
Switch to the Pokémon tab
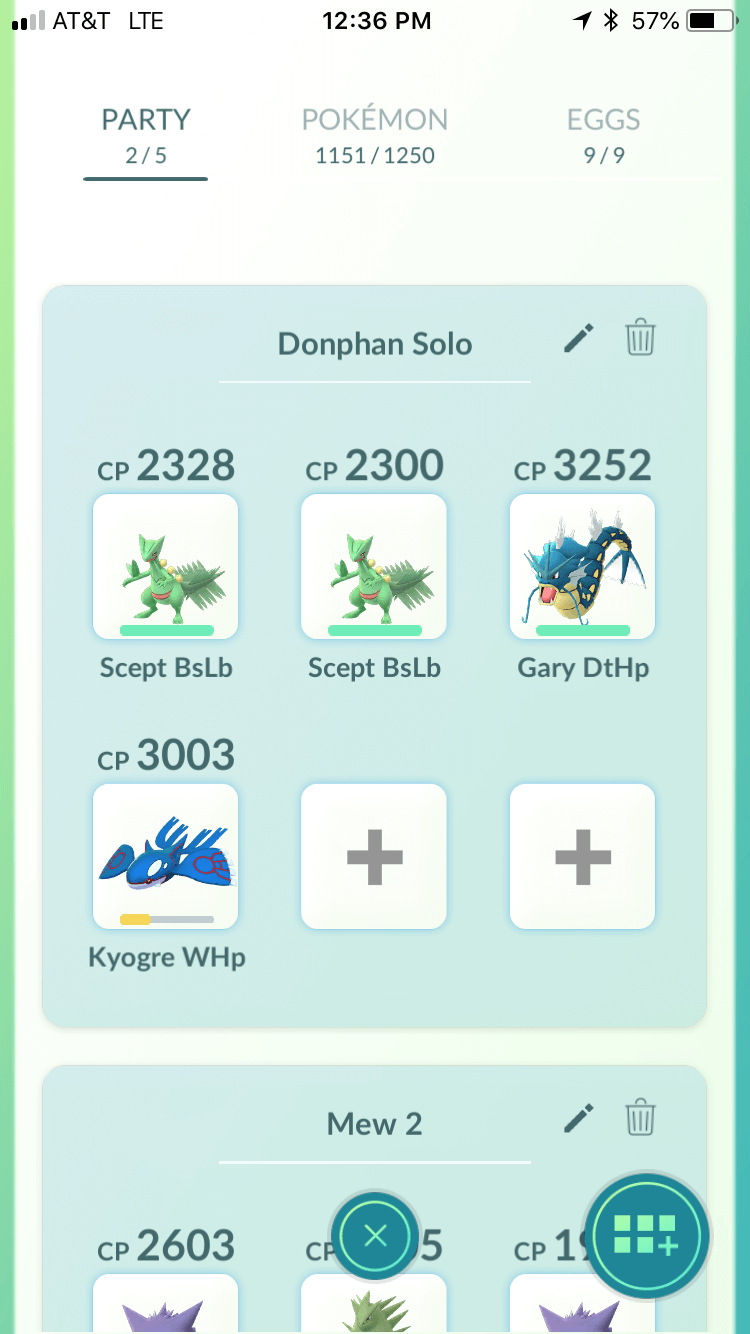click(375, 136)
